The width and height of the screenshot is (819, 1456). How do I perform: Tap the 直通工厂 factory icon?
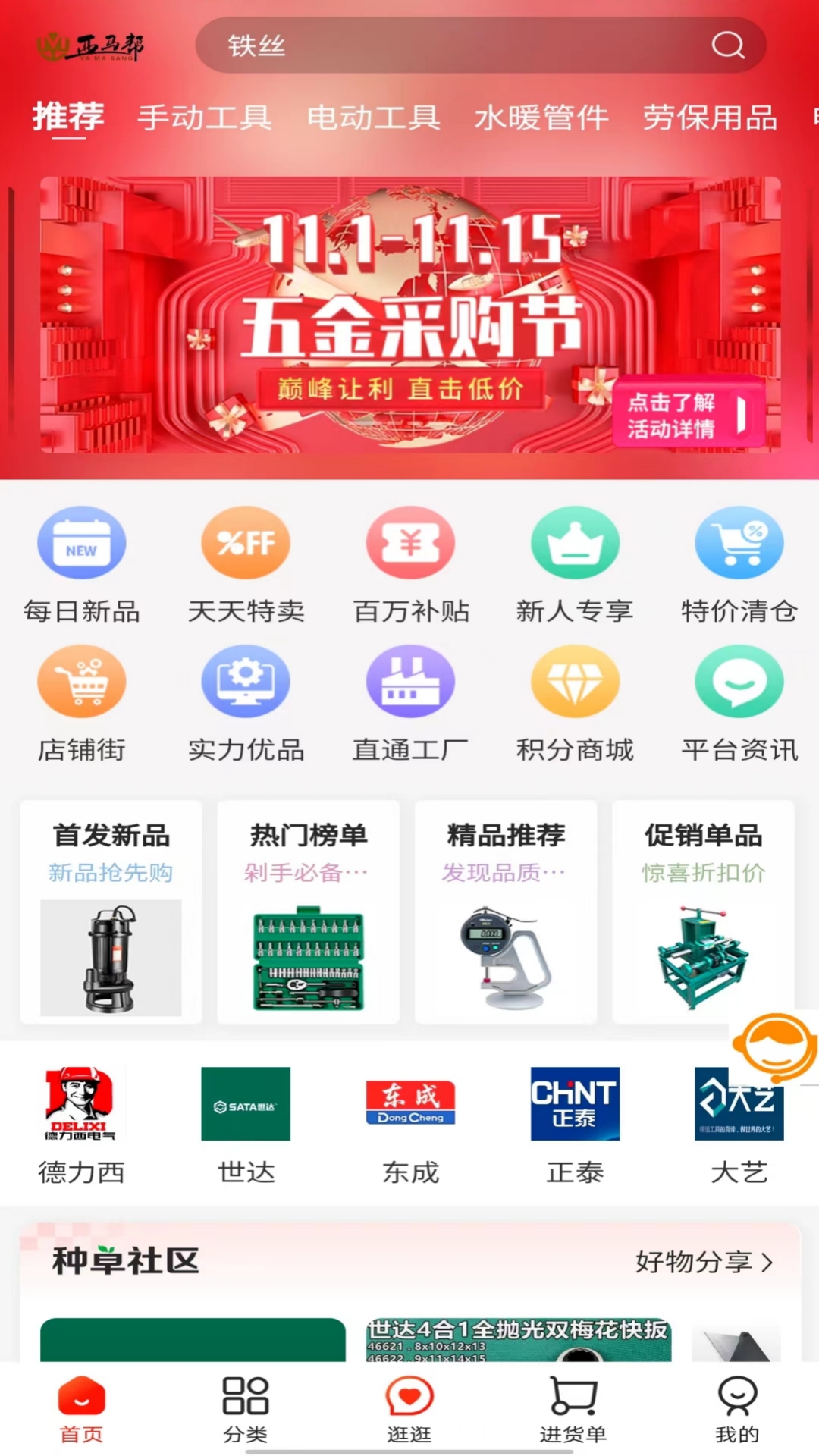(410, 681)
